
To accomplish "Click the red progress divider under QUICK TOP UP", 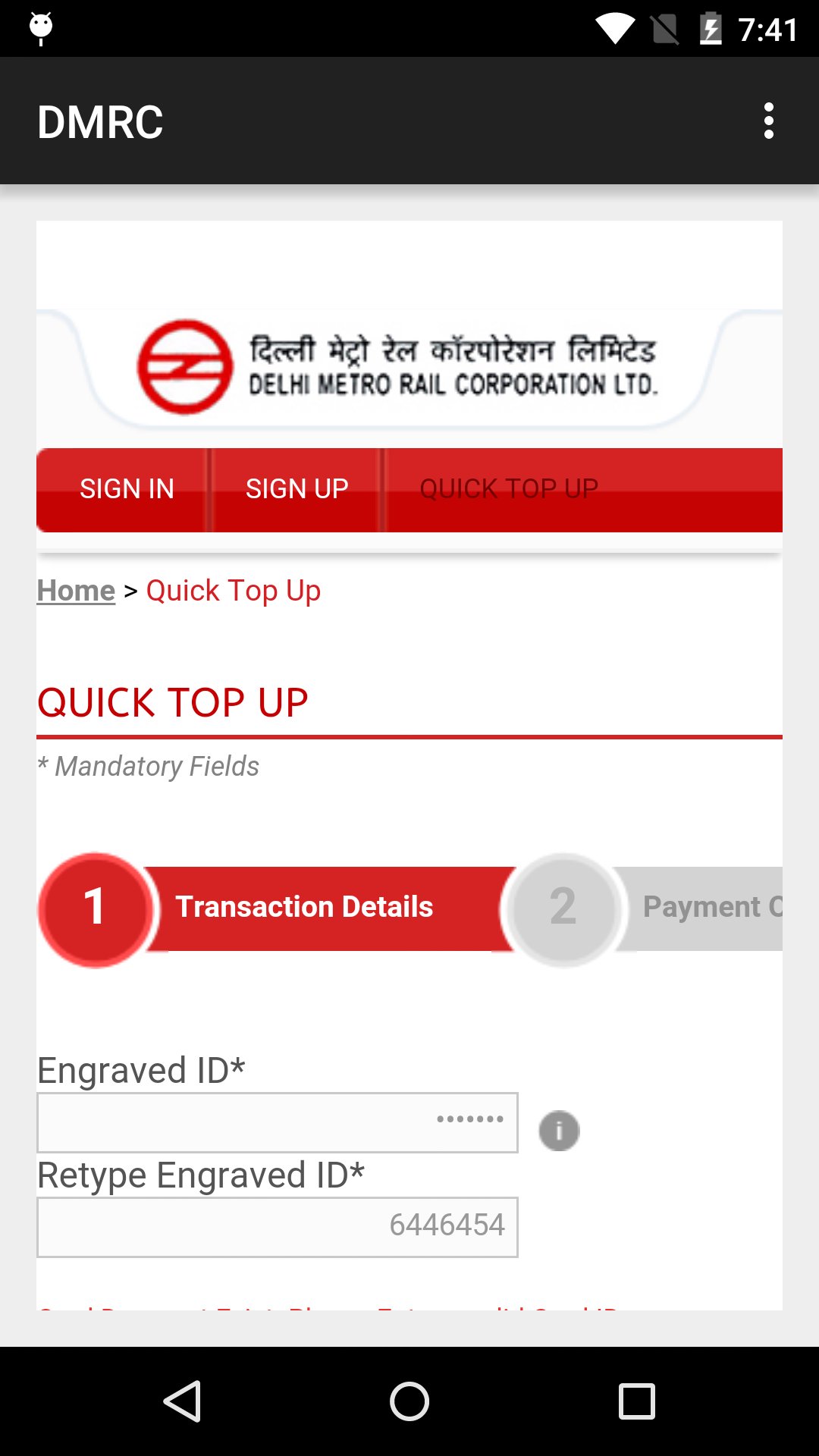I will tap(409, 736).
